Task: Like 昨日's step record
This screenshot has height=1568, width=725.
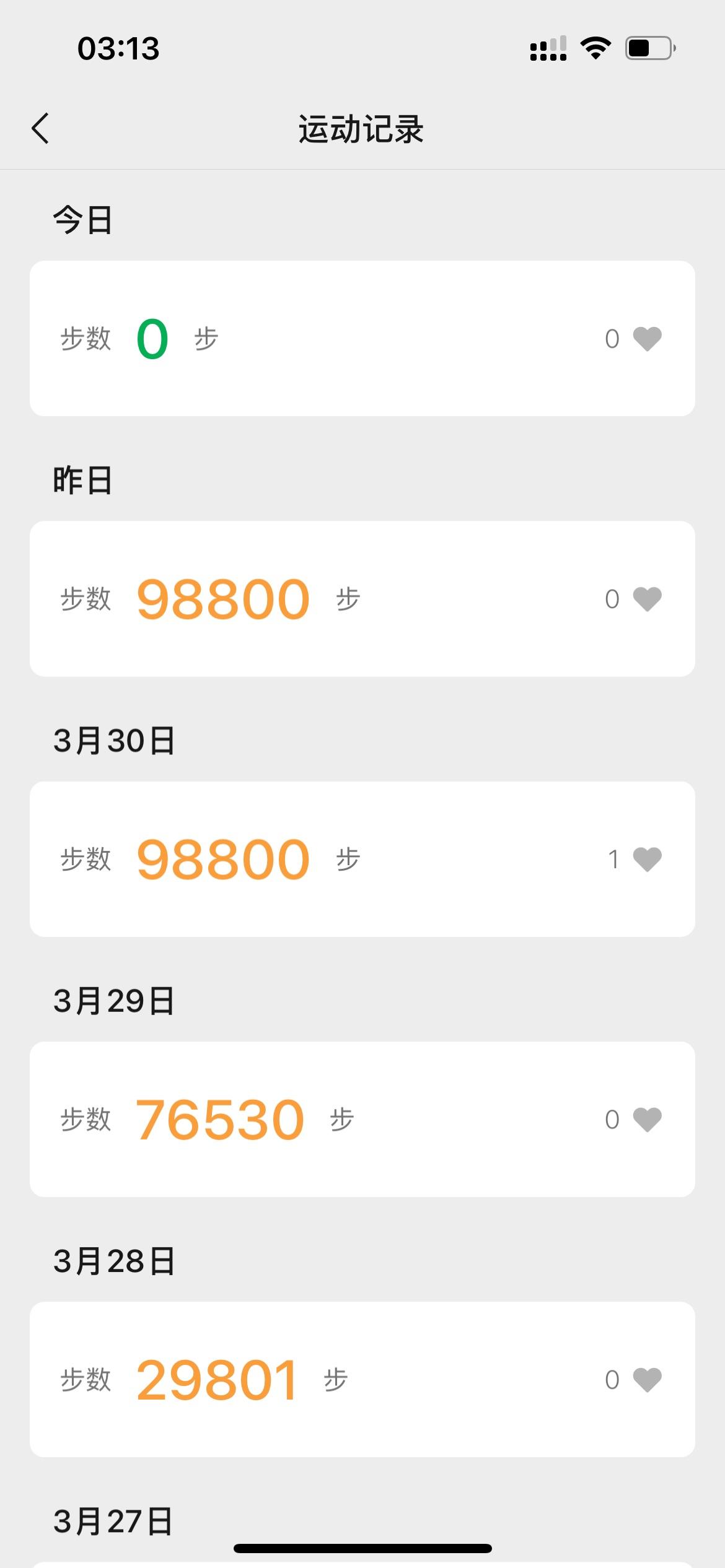Action: click(647, 599)
